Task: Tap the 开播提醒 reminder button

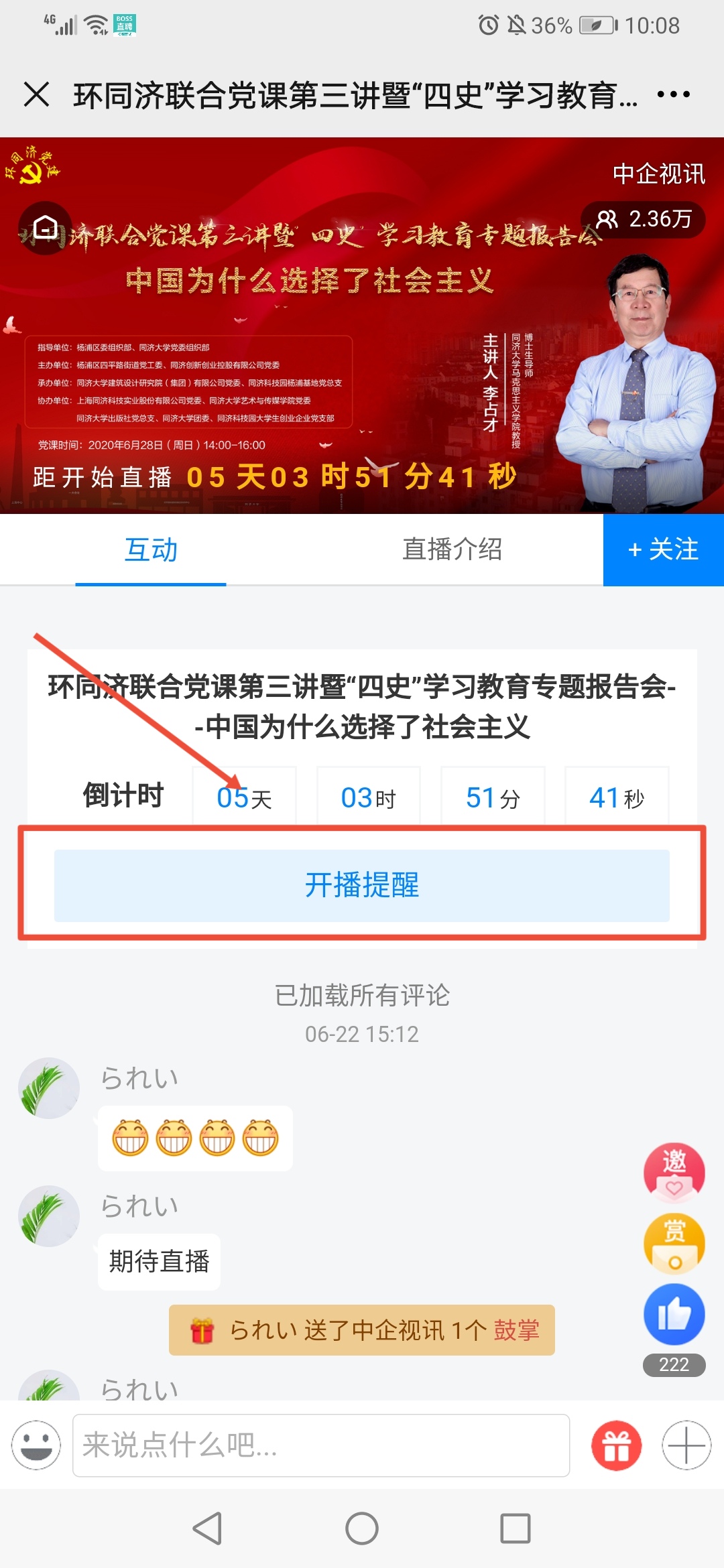Action: pos(362,885)
